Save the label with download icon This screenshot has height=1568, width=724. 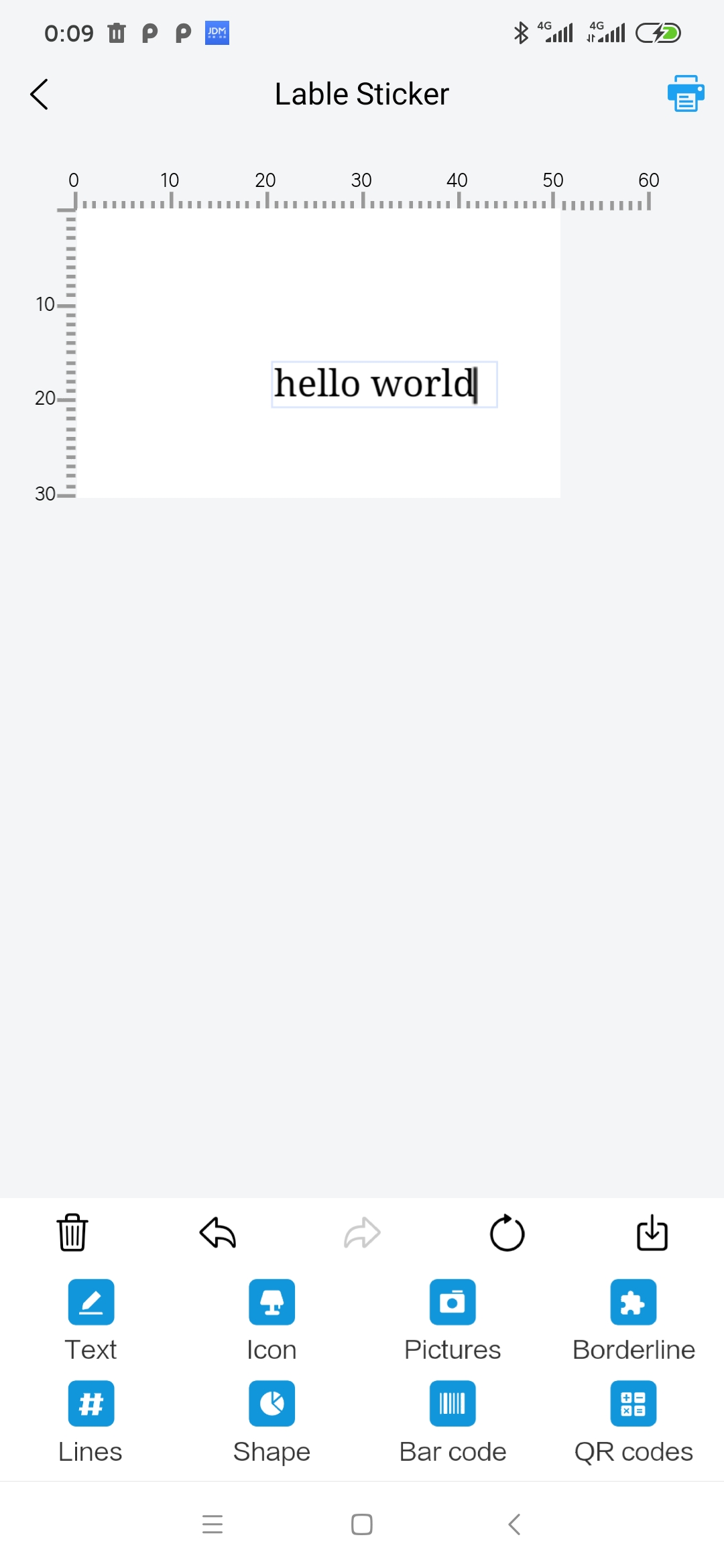(652, 1233)
